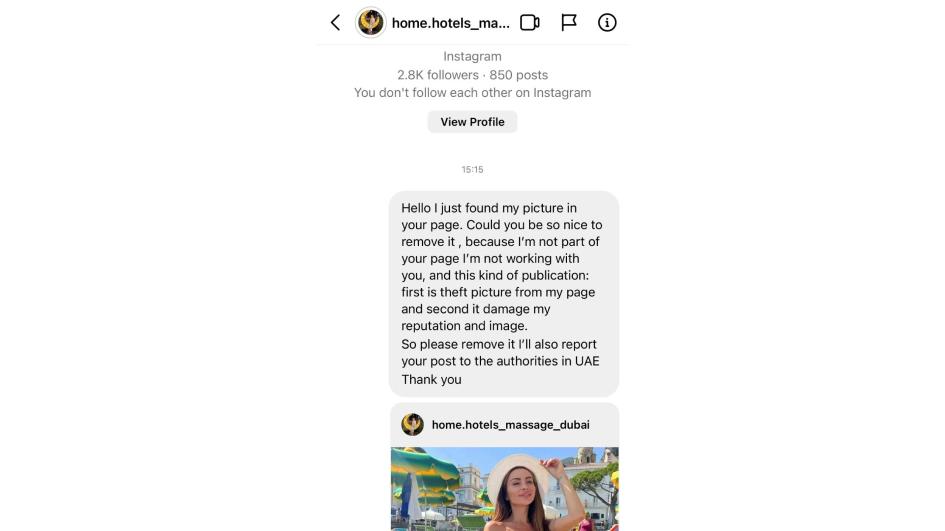Flag this conversation
945x531 pixels.
click(569, 22)
